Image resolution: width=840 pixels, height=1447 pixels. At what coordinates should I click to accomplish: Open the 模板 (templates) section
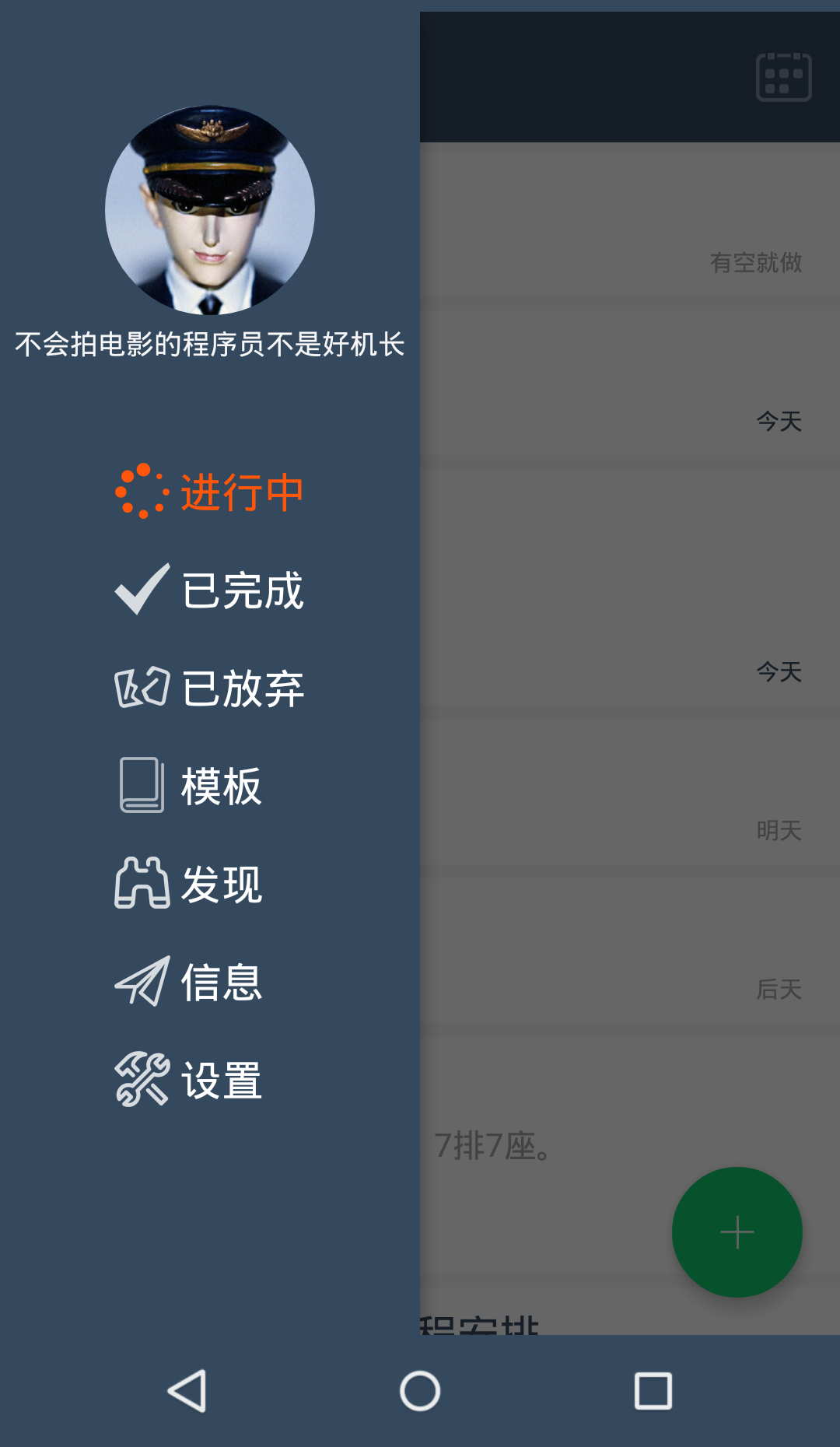pyautogui.click(x=191, y=786)
